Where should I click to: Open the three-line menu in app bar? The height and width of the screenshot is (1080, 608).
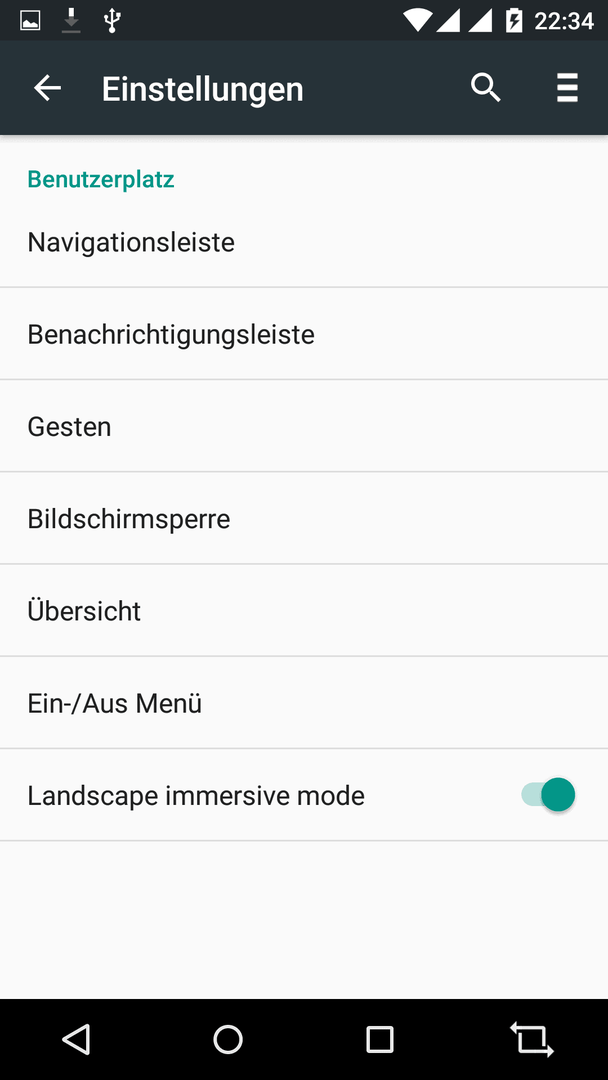click(567, 88)
